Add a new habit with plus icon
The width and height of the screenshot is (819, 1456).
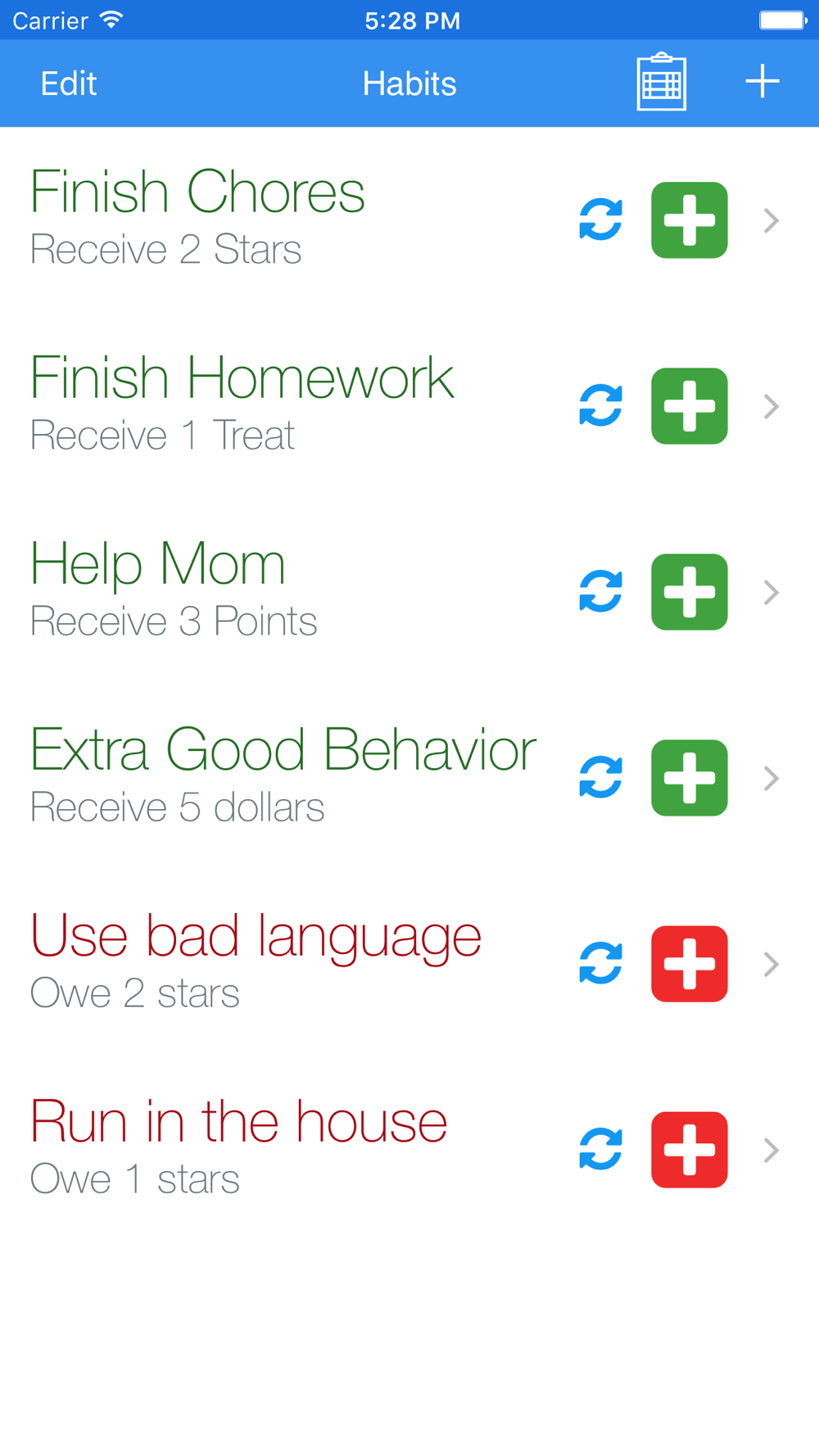pos(762,82)
